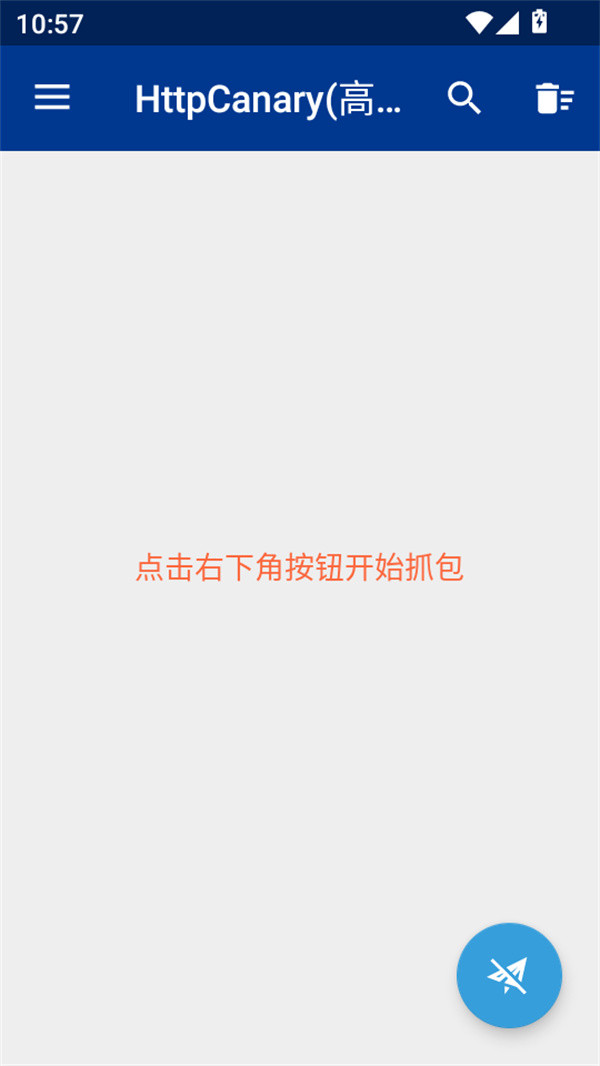The image size is (600, 1066).
Task: Open the search icon in app bar
Action: click(464, 98)
